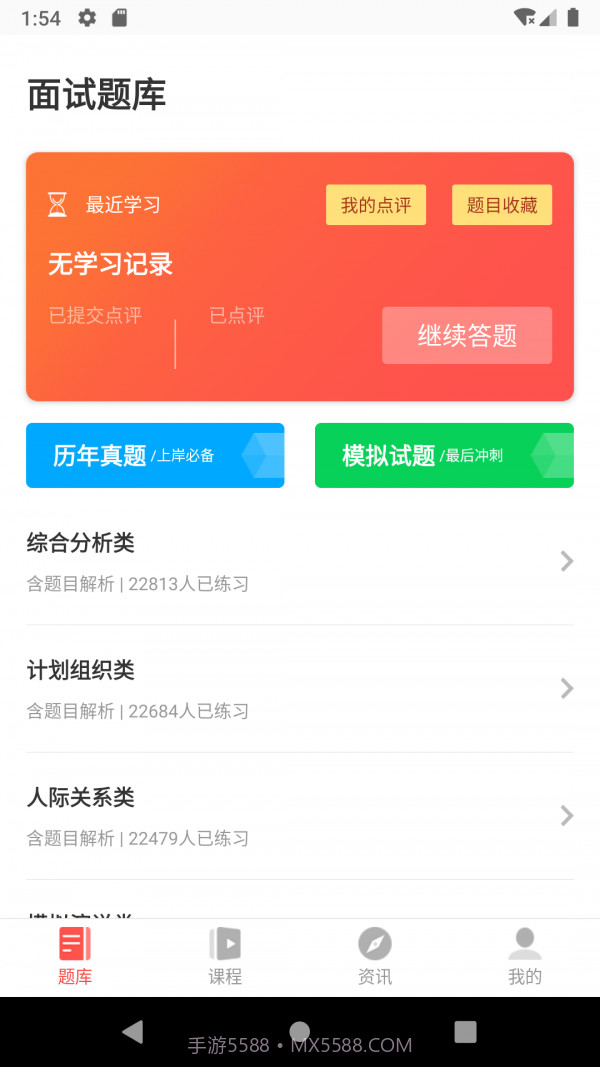
Task: Open the 计划组织类 category
Action: coord(300,688)
